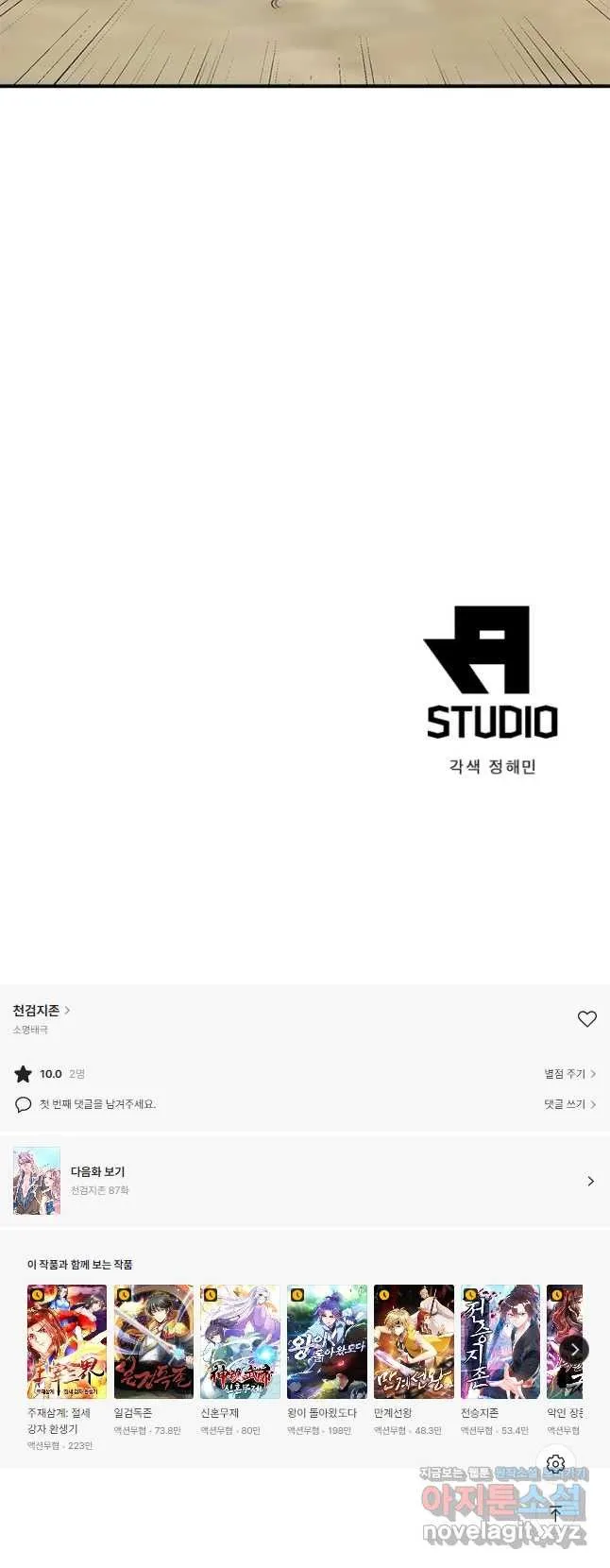Tap 댓글 쓰기 to write a comment
The image size is (610, 1568).
[x=569, y=1104]
